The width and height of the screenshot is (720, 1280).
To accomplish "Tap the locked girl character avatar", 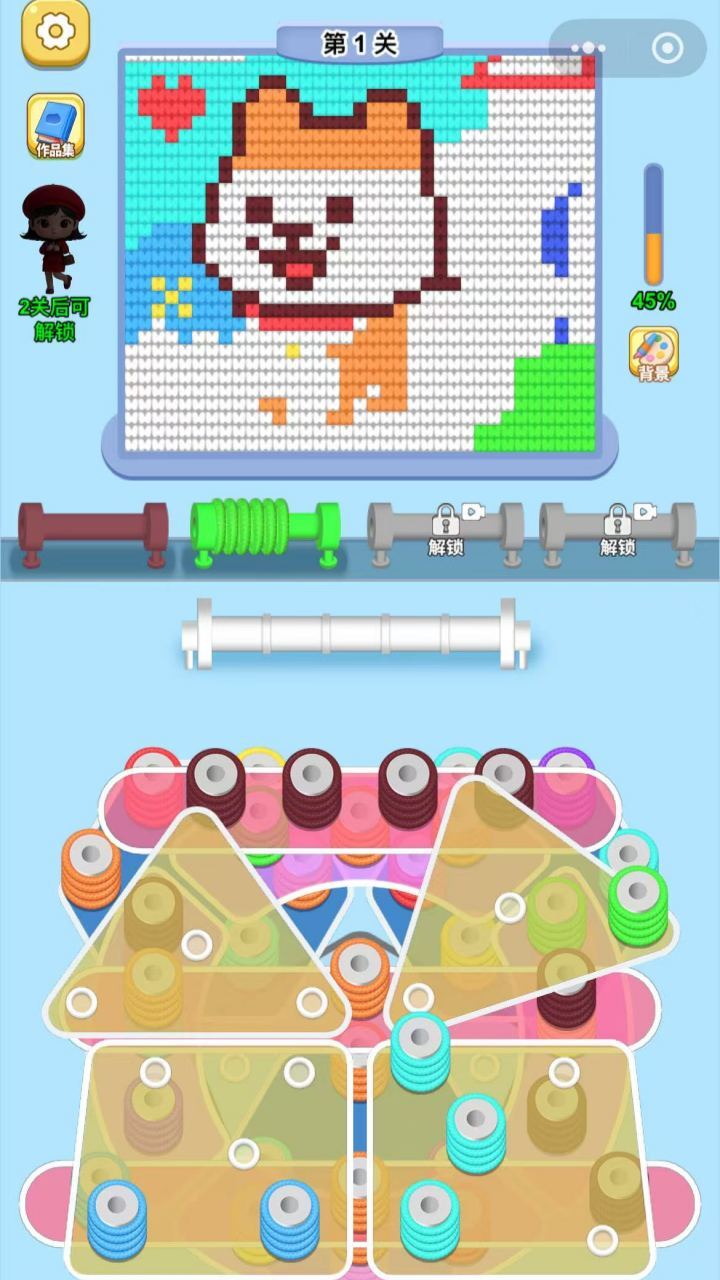I will (52, 238).
